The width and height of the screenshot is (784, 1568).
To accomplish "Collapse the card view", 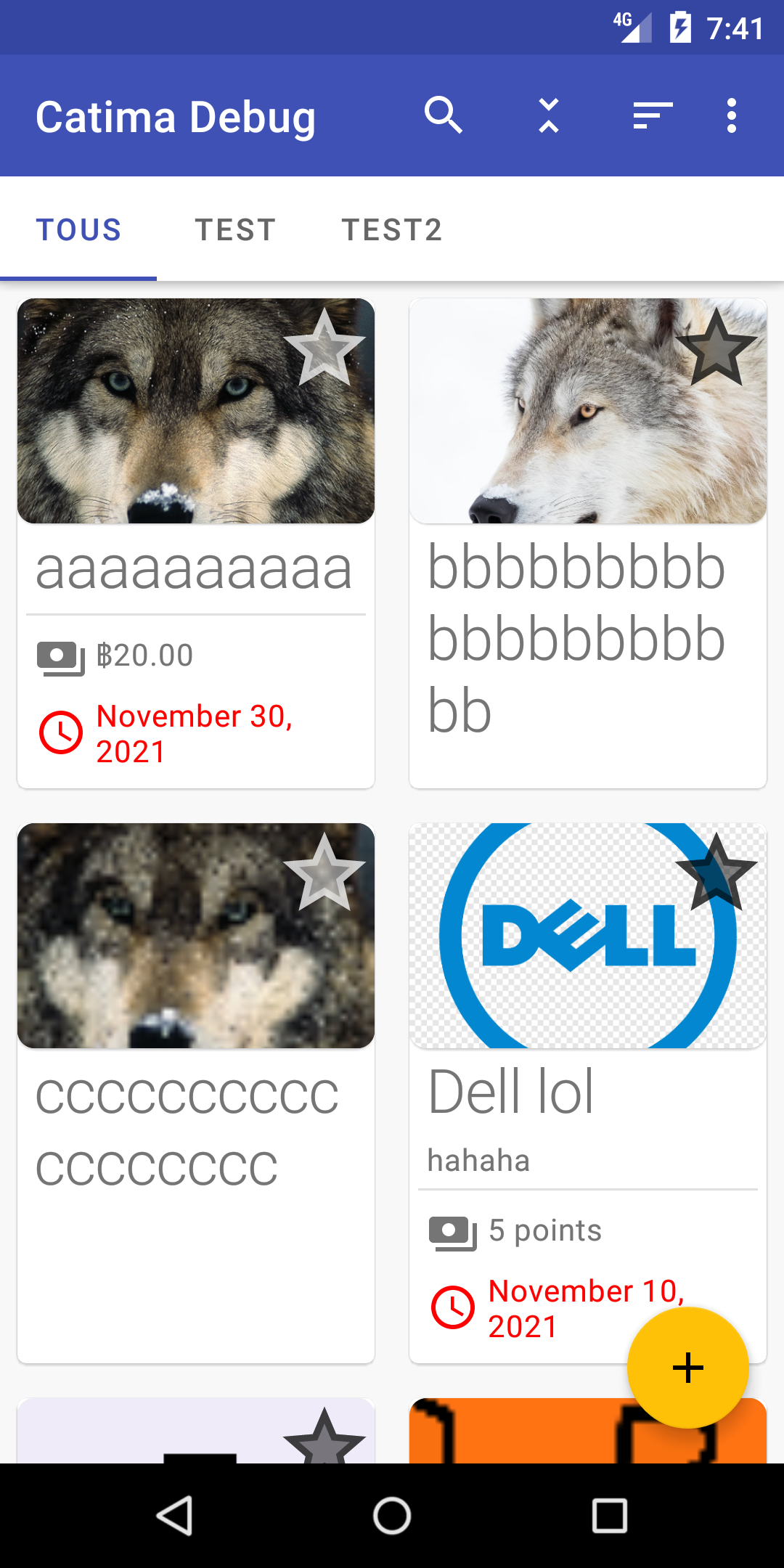I will pos(549,115).
